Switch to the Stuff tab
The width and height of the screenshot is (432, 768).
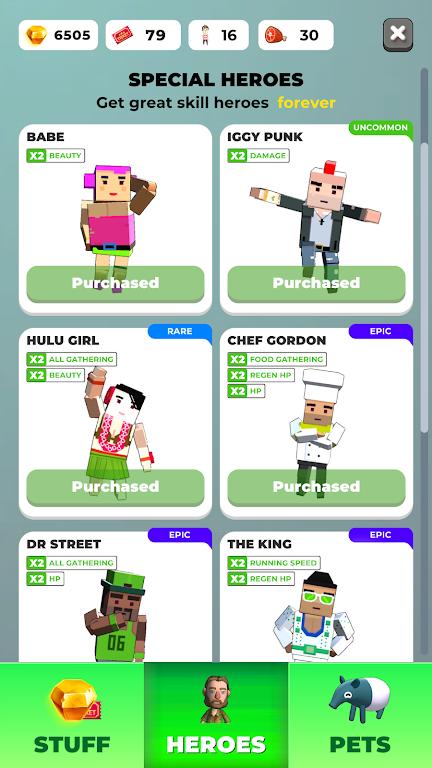tap(72, 715)
